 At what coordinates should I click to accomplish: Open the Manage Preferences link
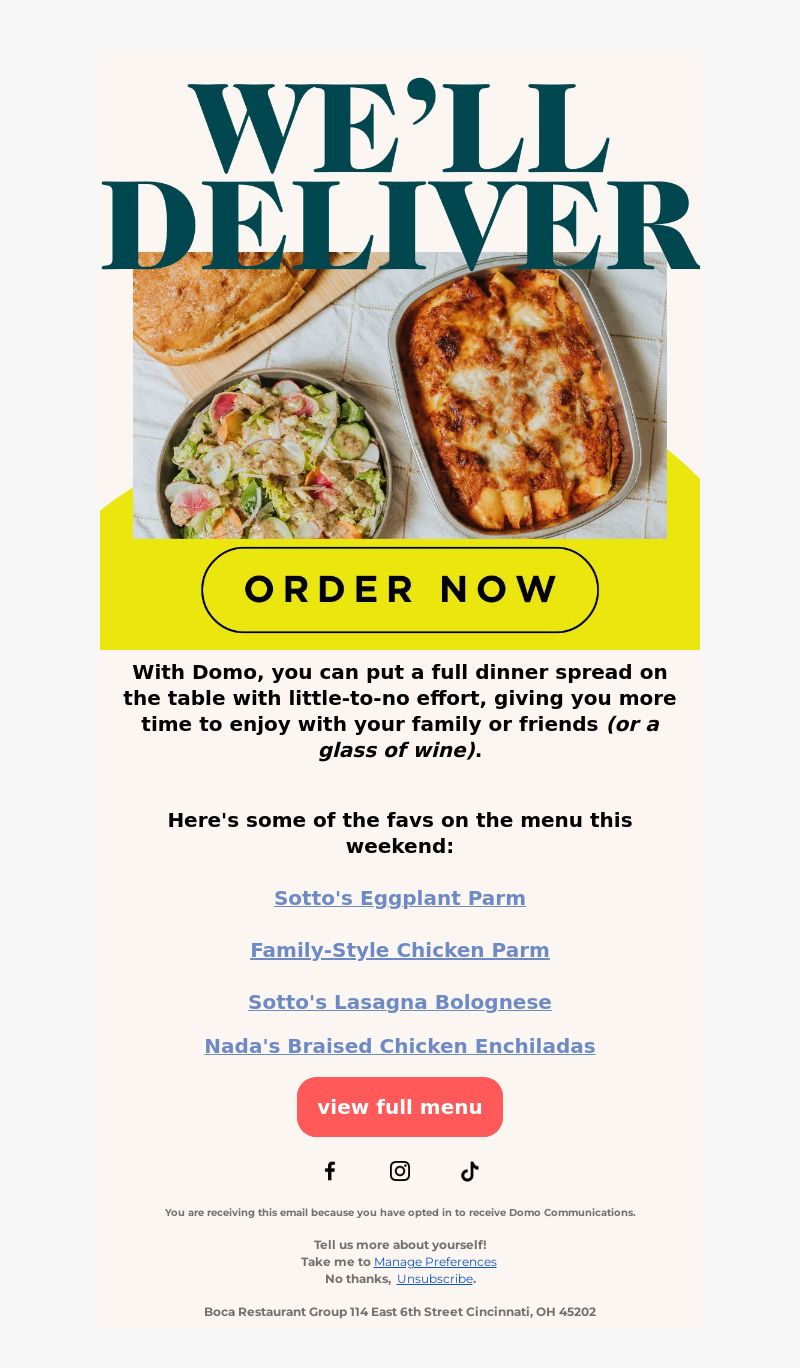coord(435,1262)
